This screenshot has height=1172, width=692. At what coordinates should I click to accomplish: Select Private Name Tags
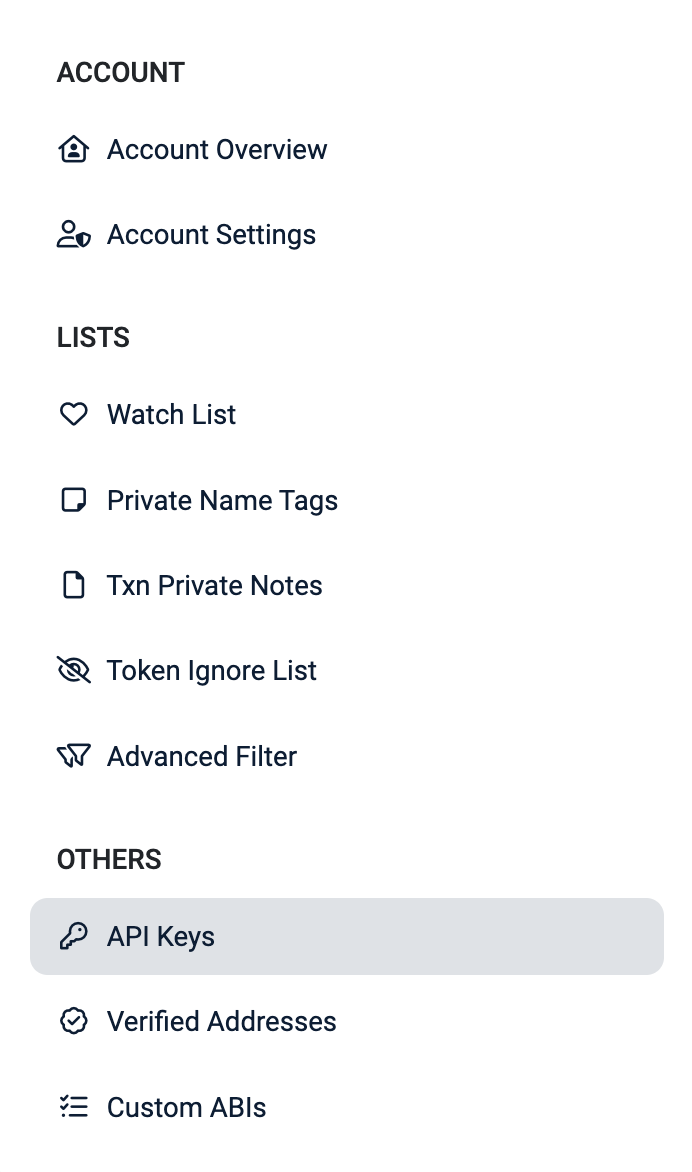tap(222, 501)
